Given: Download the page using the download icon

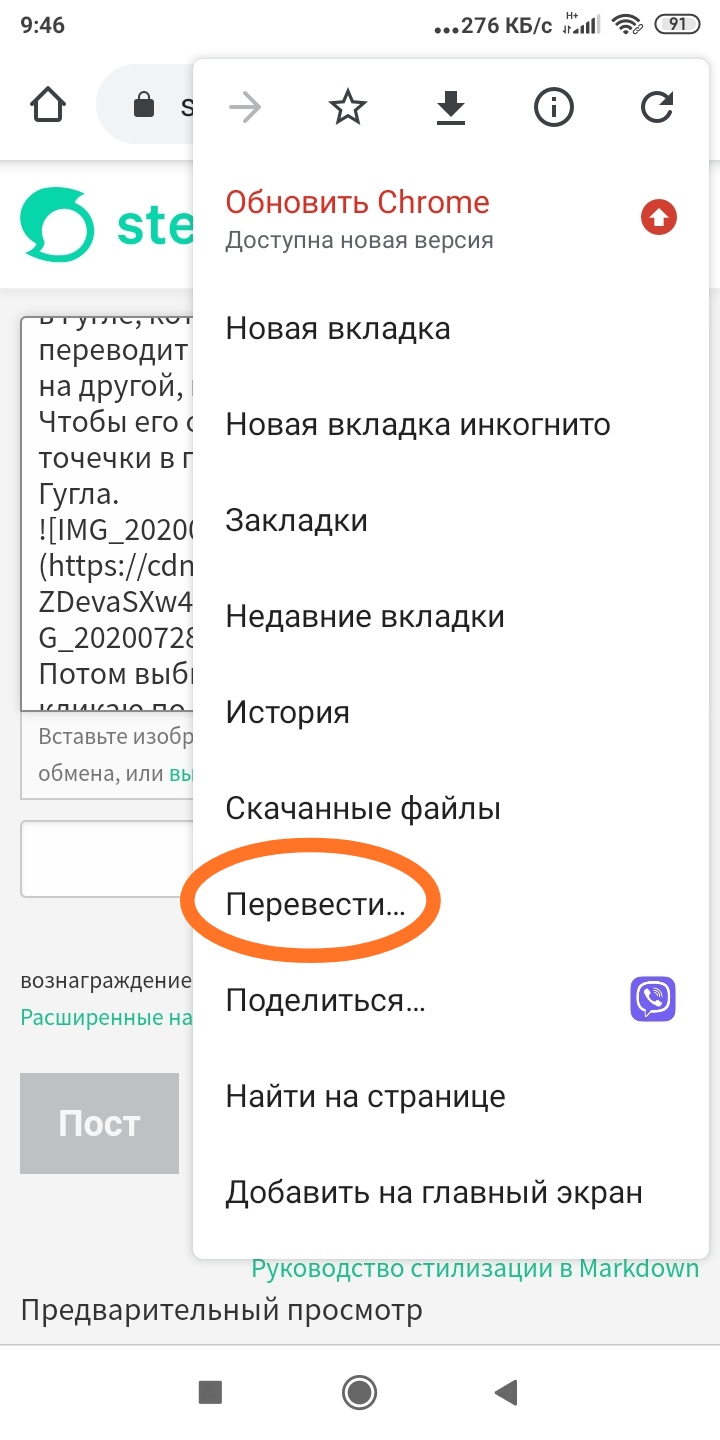Looking at the screenshot, I should coord(451,107).
